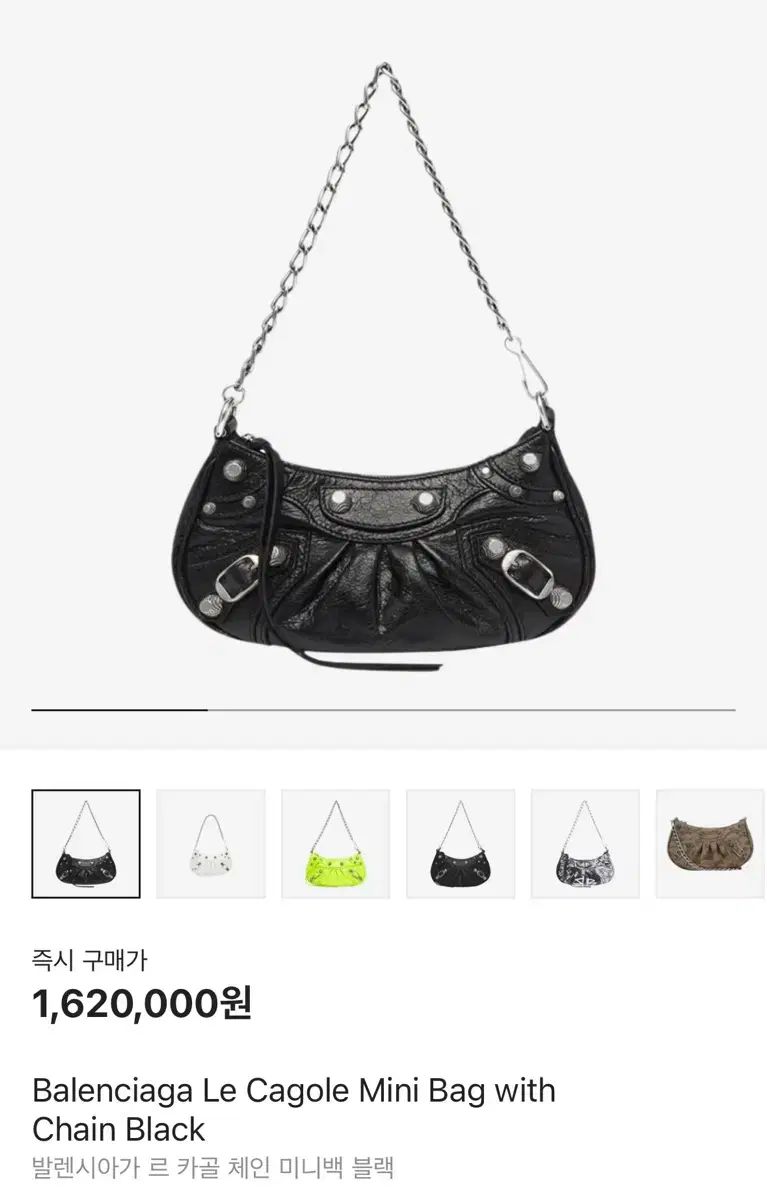Select the brown bag variant thumbnail

click(x=711, y=844)
